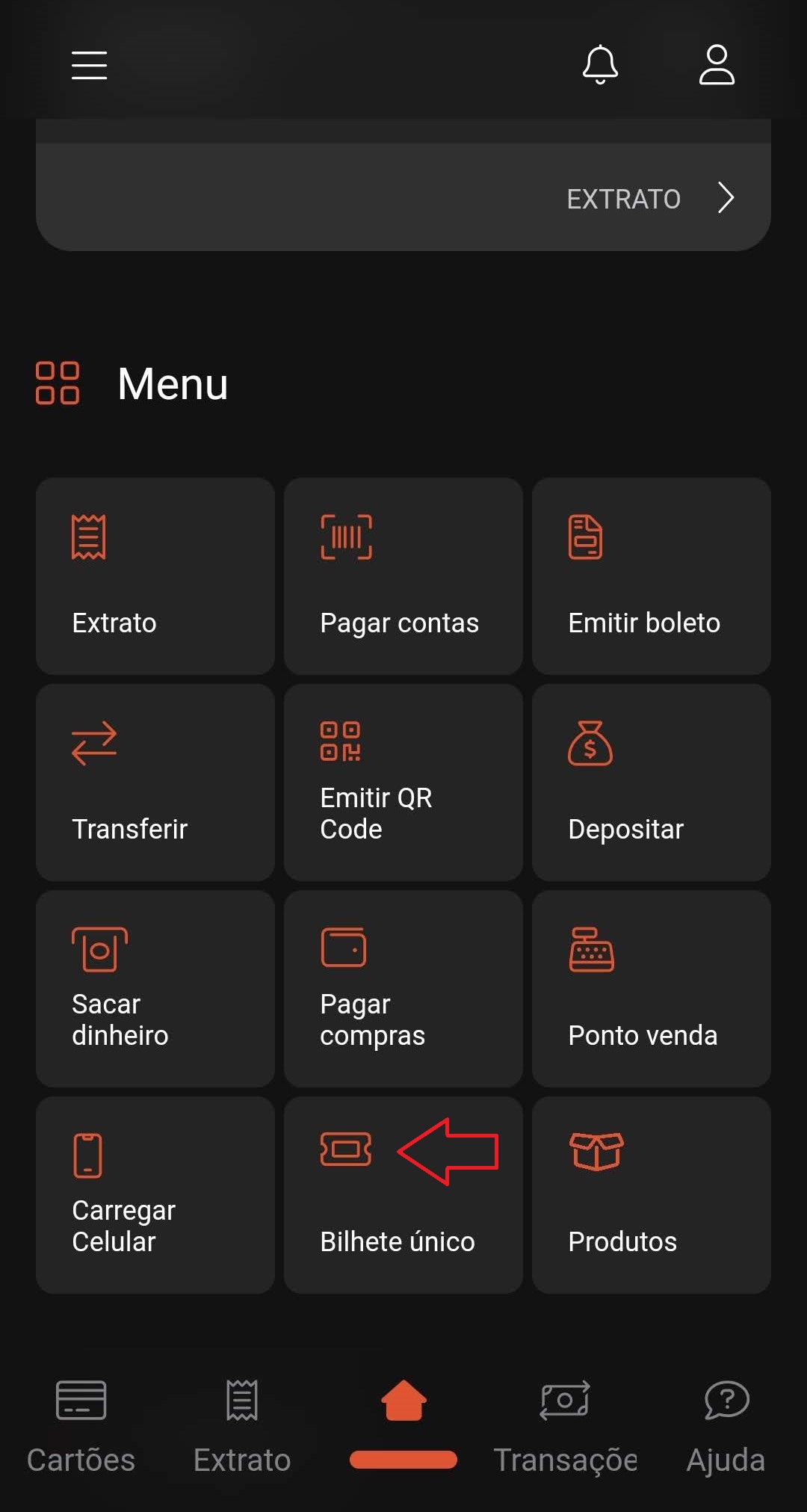The height and width of the screenshot is (1512, 807).
Task: Open the EXTRATO link with chevron
Action: click(x=650, y=198)
